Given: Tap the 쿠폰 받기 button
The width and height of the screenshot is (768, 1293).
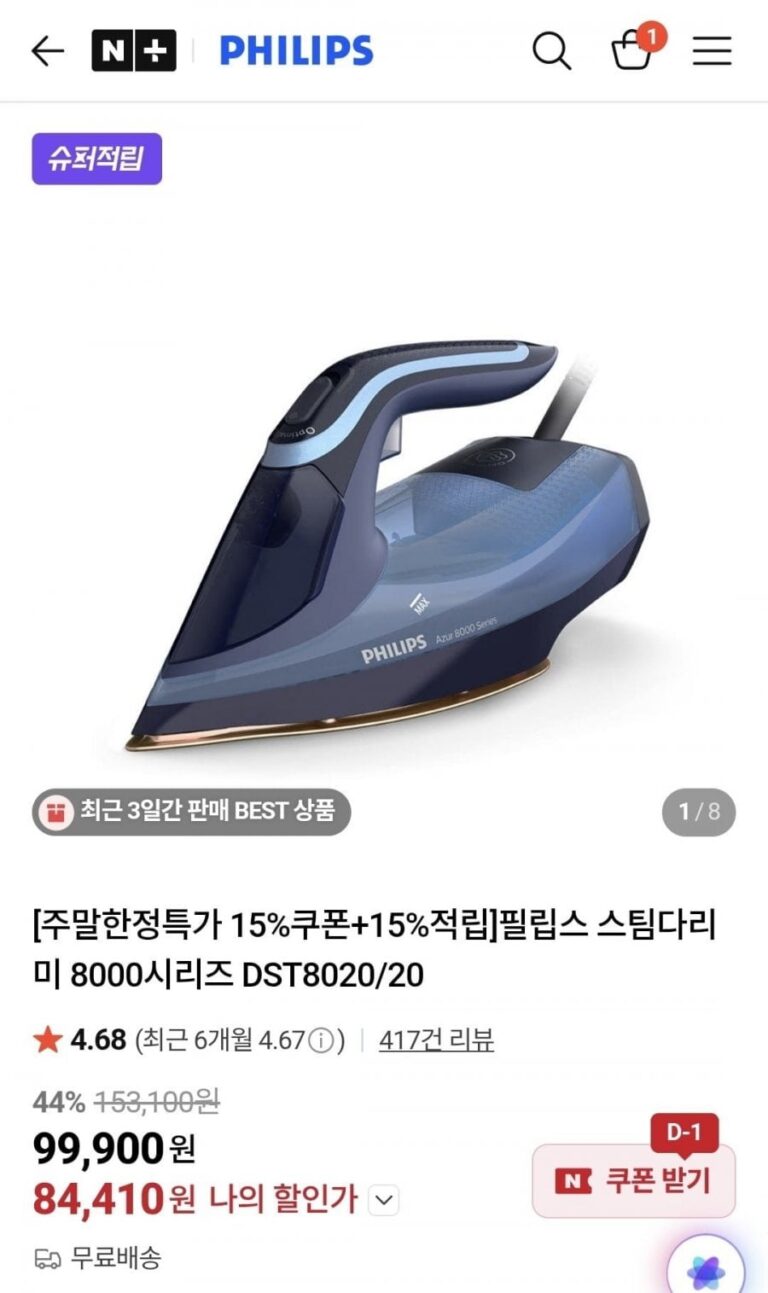Looking at the screenshot, I should coord(633,1181).
